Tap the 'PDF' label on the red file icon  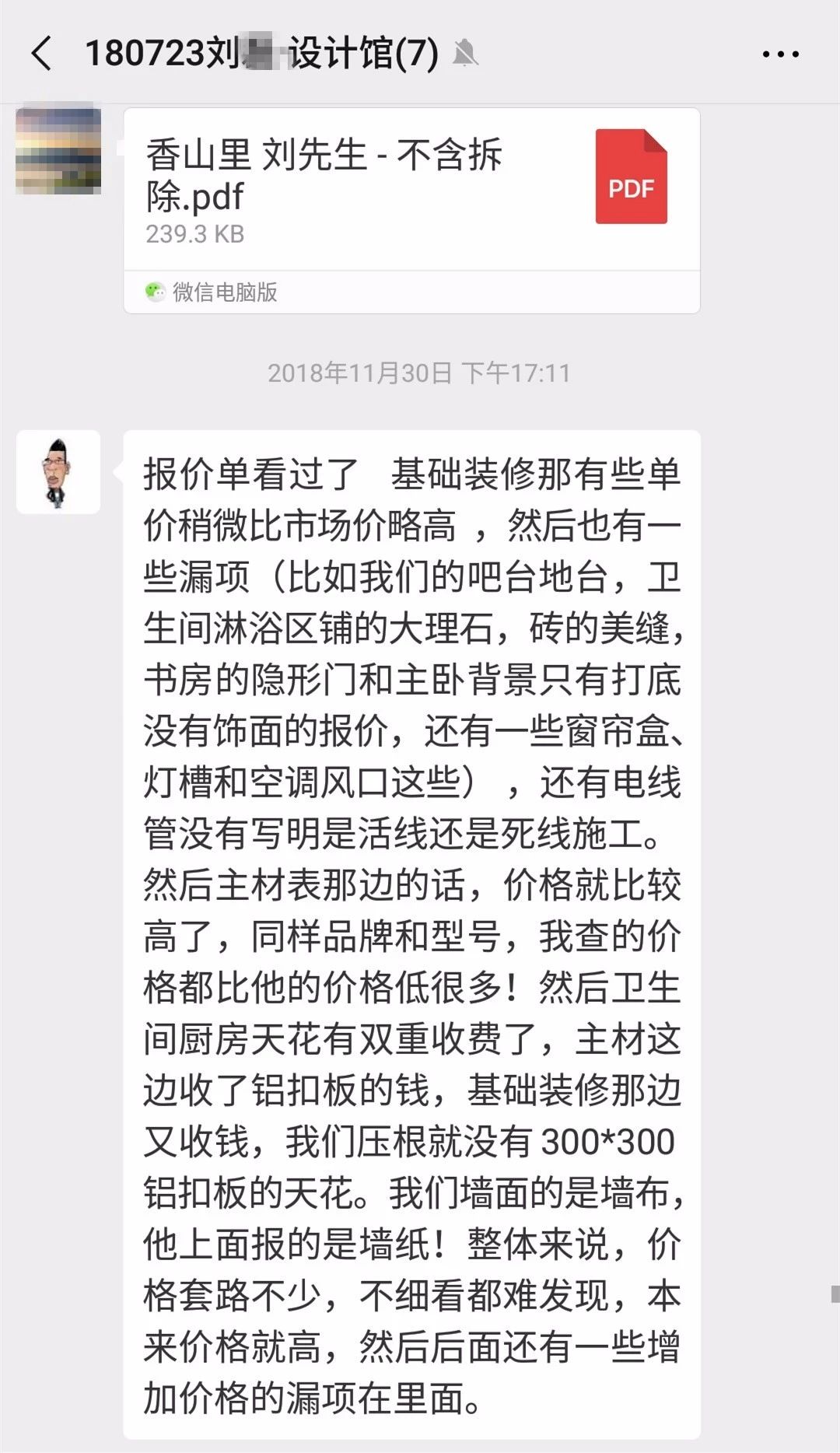633,190
